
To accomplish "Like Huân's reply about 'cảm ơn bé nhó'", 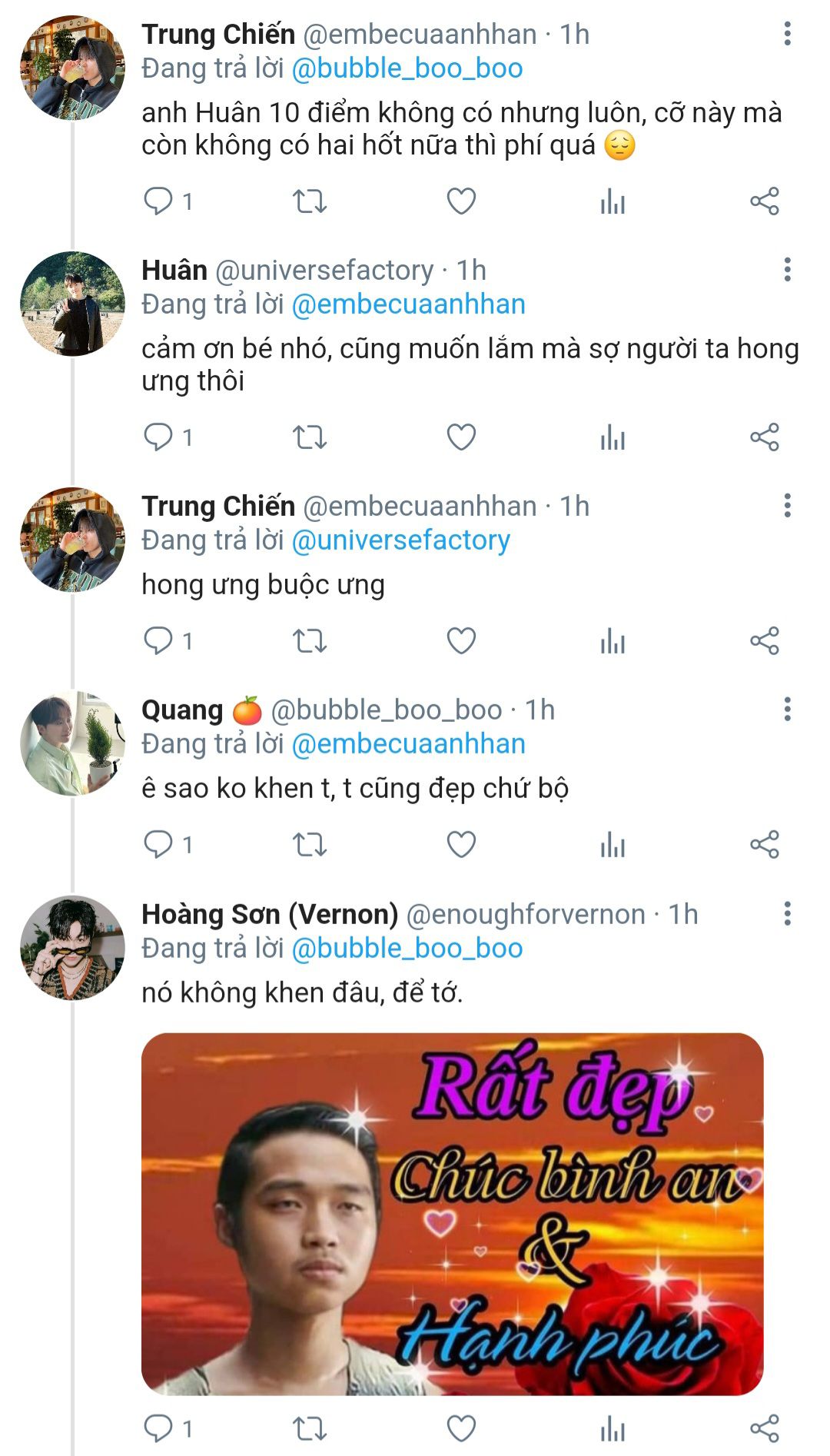I will point(461,437).
